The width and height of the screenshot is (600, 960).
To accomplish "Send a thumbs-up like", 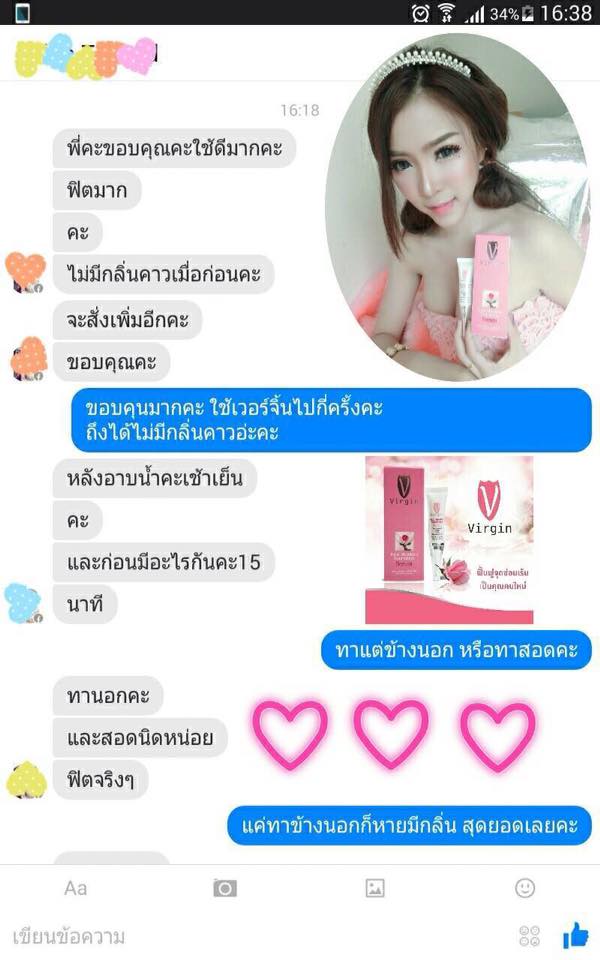I will (x=576, y=936).
